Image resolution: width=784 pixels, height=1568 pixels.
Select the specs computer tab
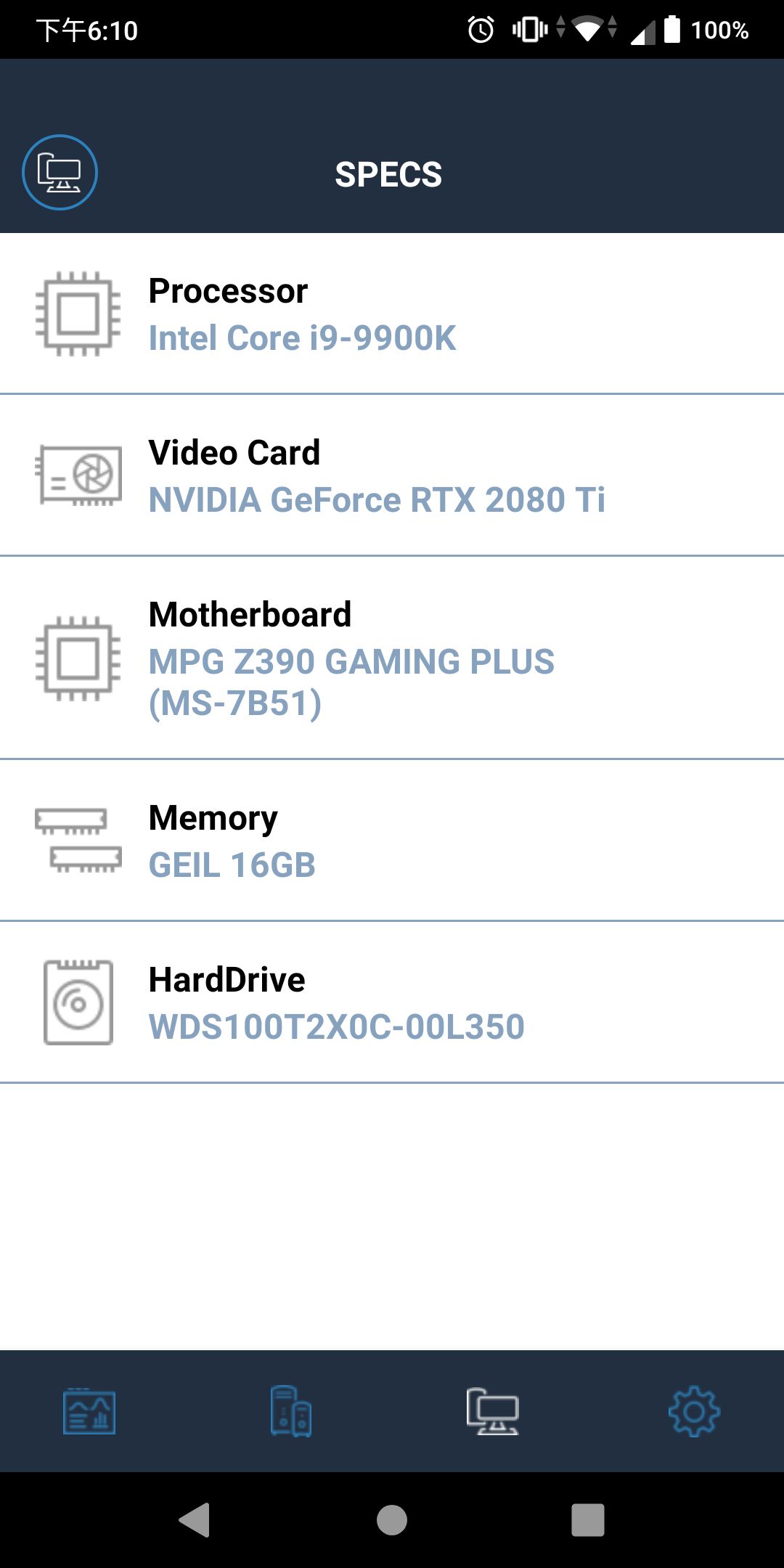[x=492, y=1411]
